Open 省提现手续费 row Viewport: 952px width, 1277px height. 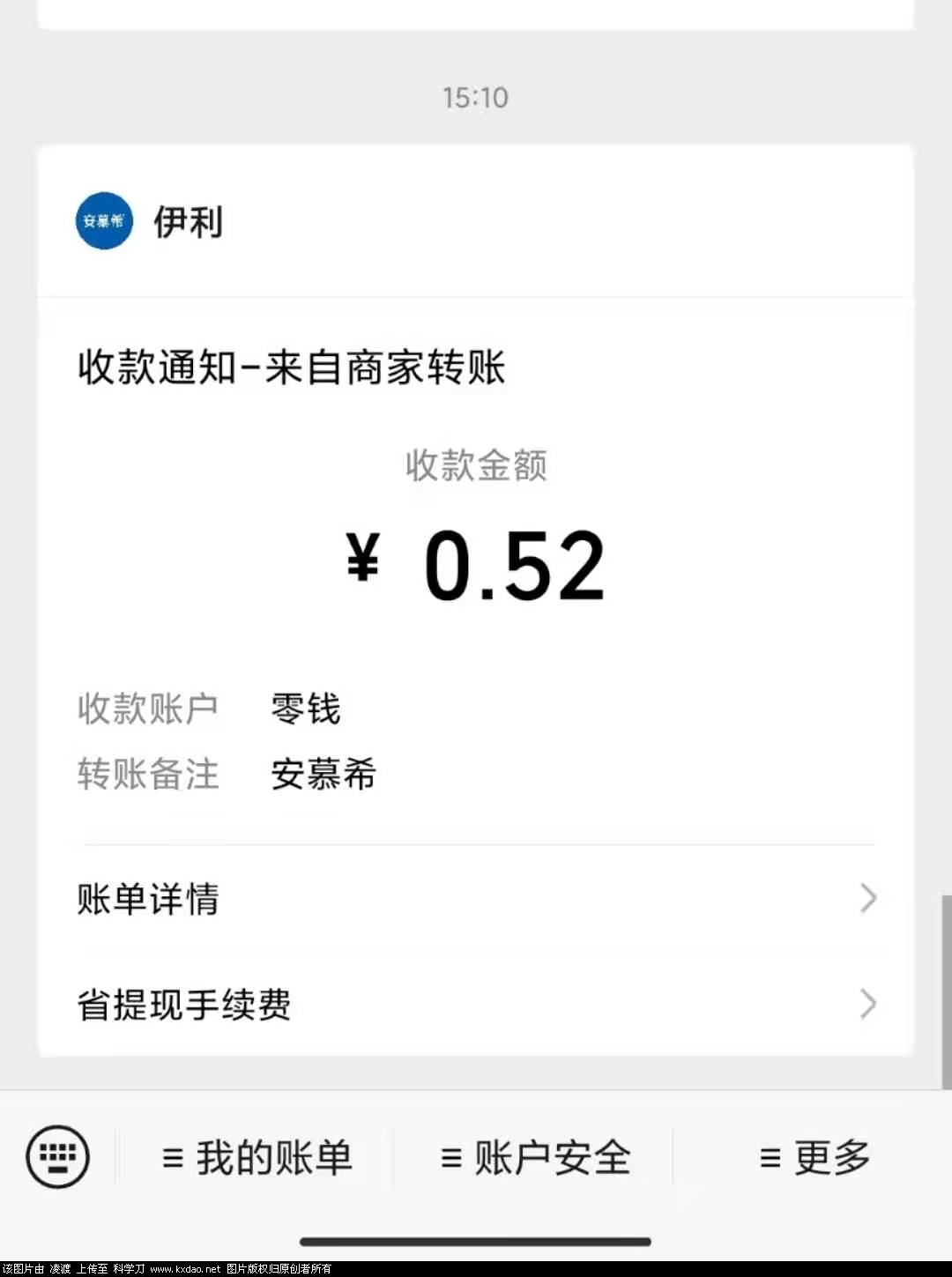pos(476,1004)
